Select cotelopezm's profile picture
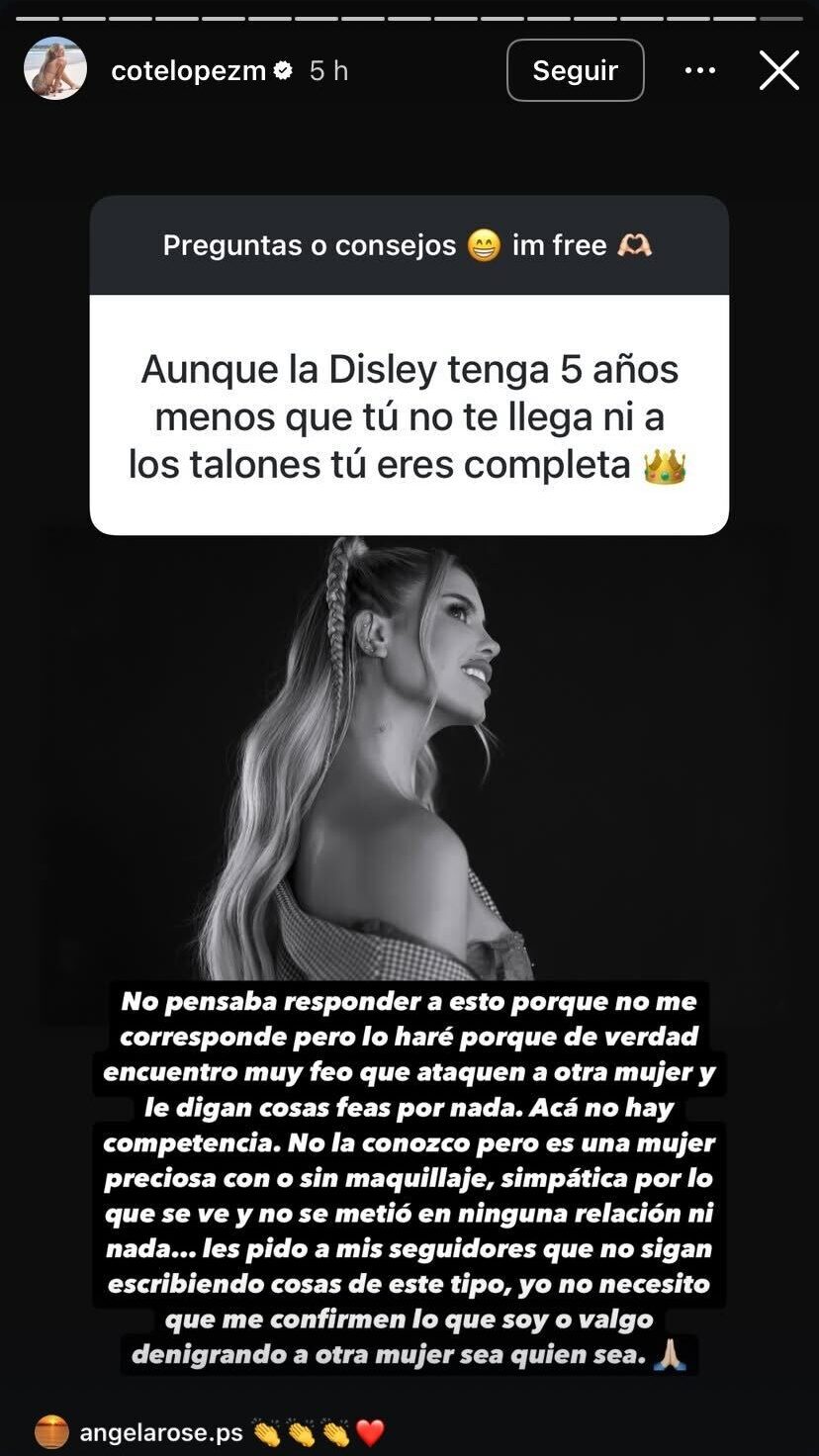 [x=55, y=69]
